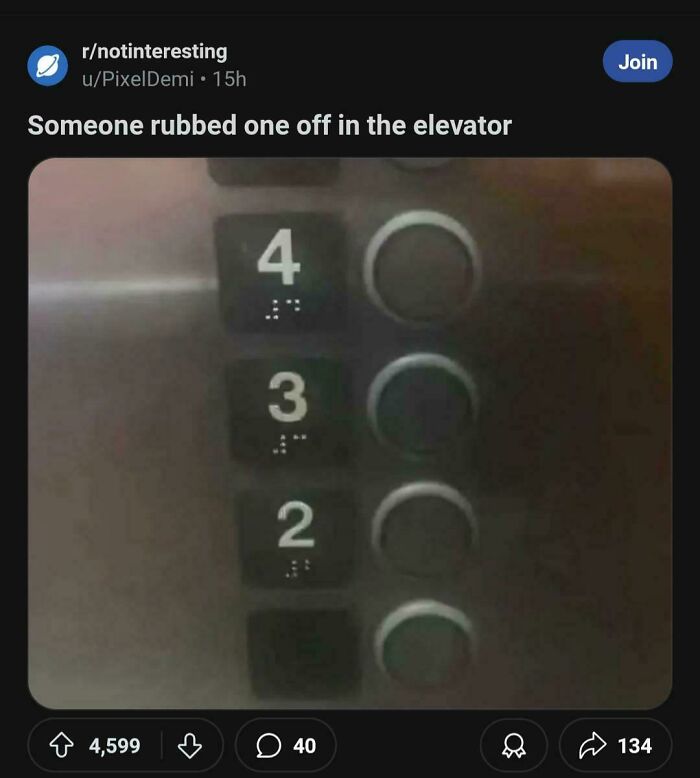The height and width of the screenshot is (778, 700).
Task: Open the post titled Someone rubbed one off
Action: pos(269,125)
